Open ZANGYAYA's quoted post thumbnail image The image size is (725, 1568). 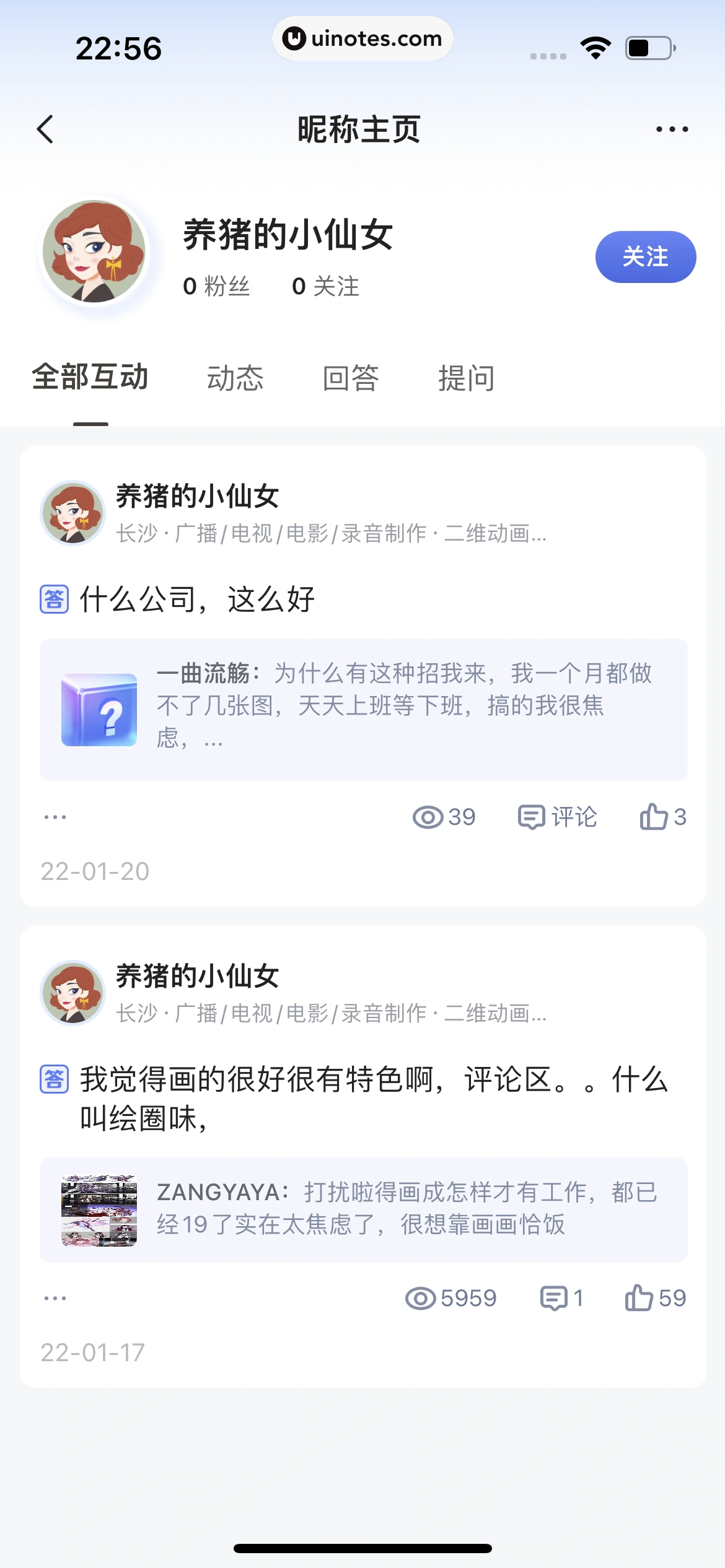point(99,1209)
